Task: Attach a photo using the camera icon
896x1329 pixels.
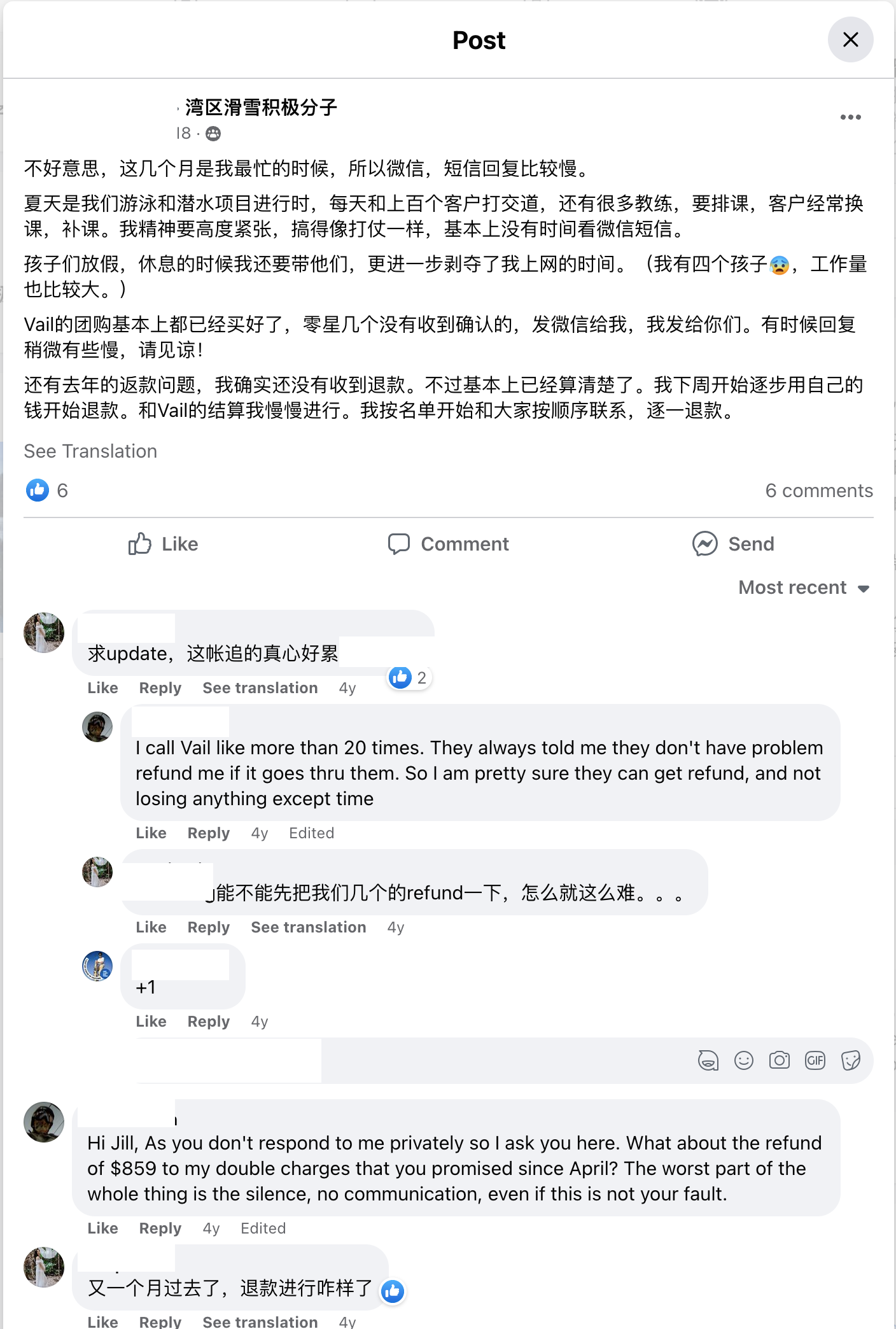Action: pyautogui.click(x=779, y=1060)
